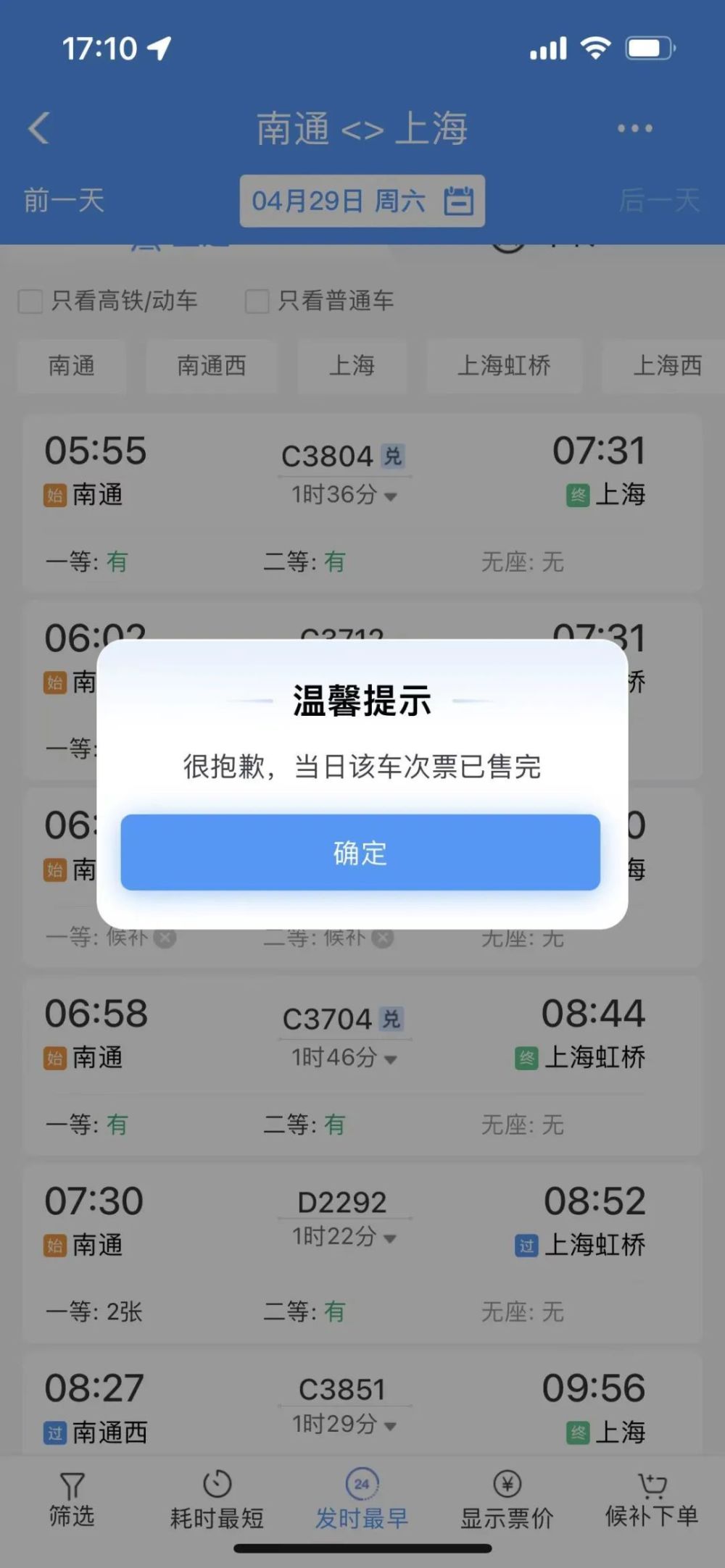Open 筛选 filter options
Image resolution: width=725 pixels, height=1568 pixels.
tap(72, 1499)
